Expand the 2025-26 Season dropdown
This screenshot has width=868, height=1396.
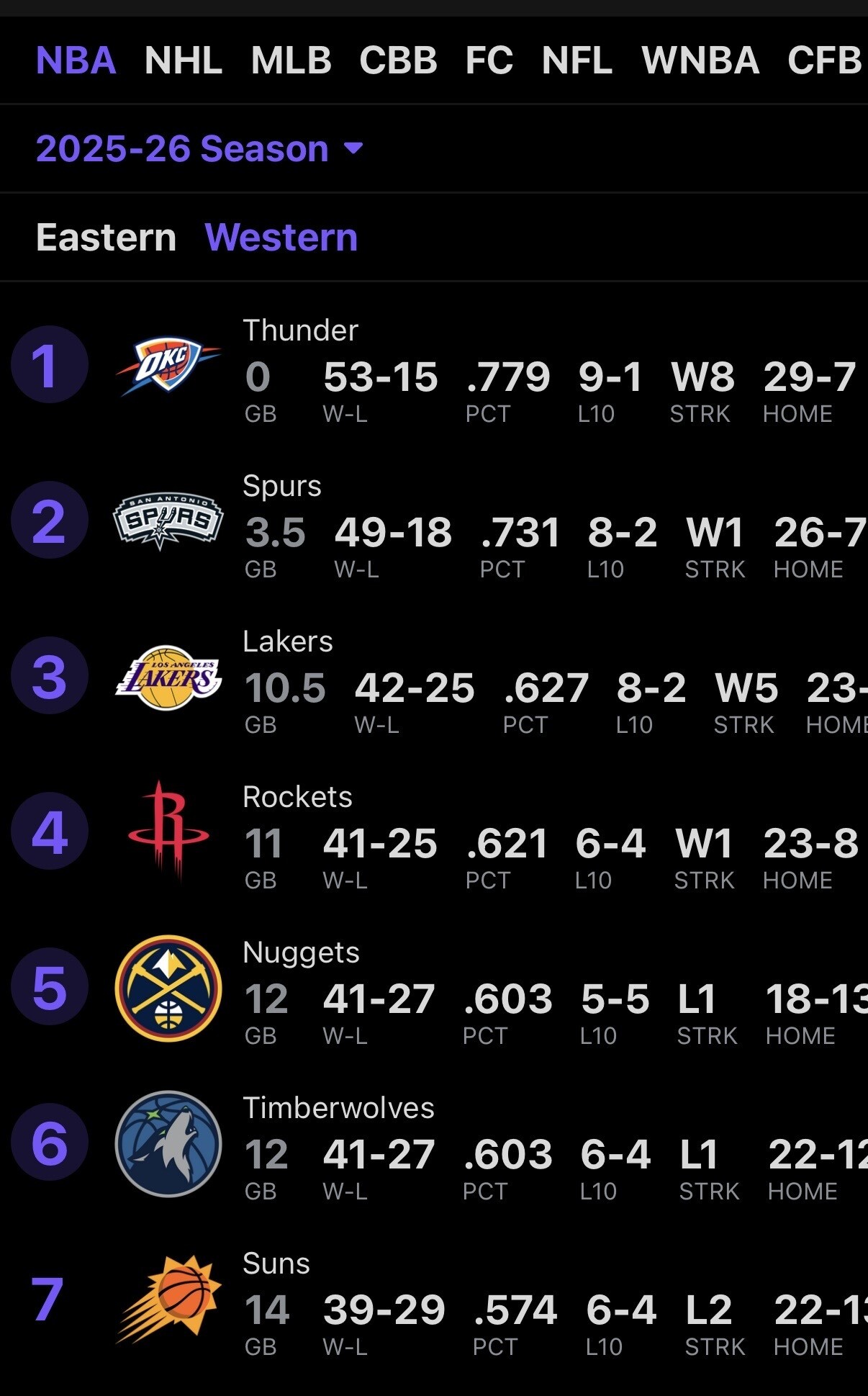(x=199, y=149)
